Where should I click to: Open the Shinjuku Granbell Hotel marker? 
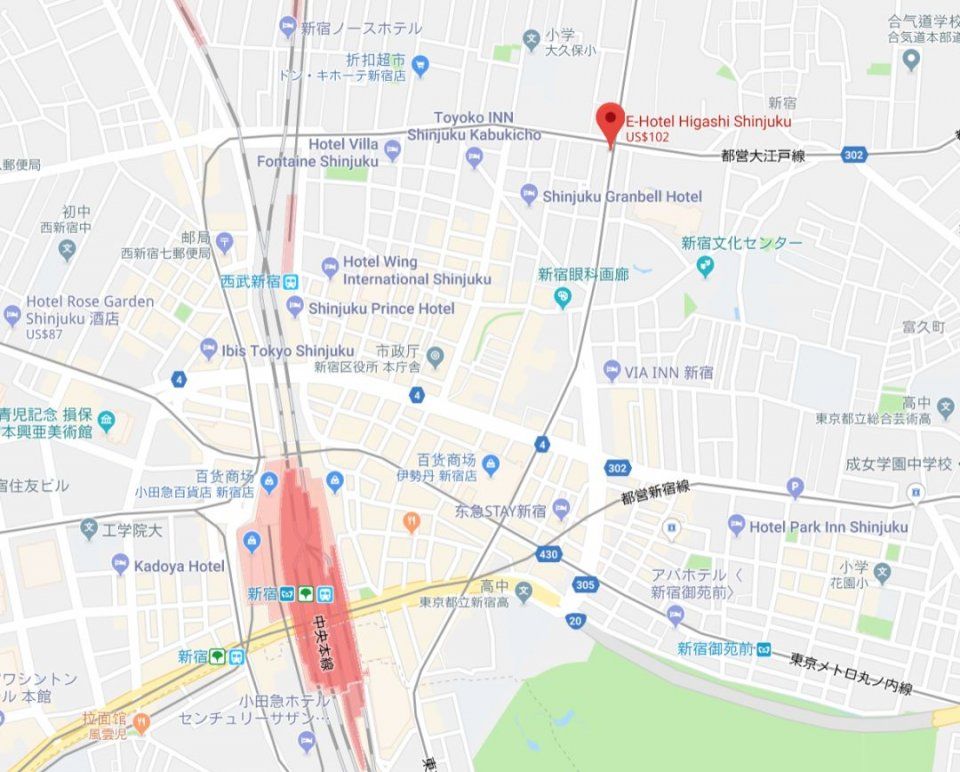click(529, 195)
